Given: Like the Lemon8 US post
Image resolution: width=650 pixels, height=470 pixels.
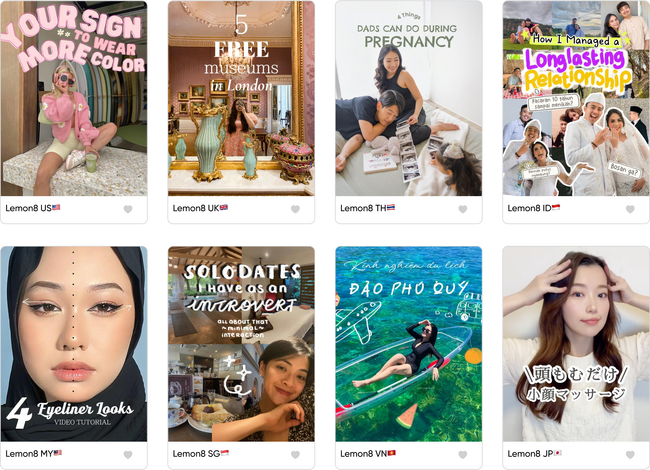Looking at the screenshot, I should click(127, 209).
